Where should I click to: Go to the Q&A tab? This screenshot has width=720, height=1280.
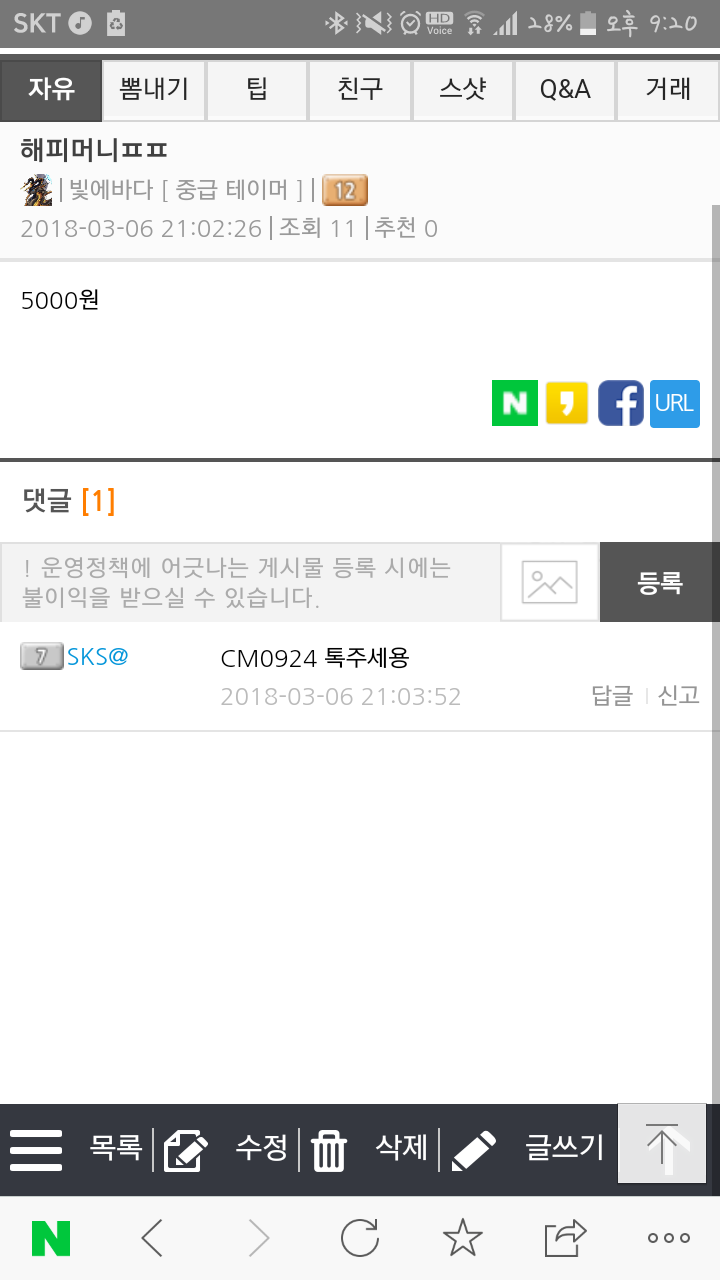(x=565, y=90)
